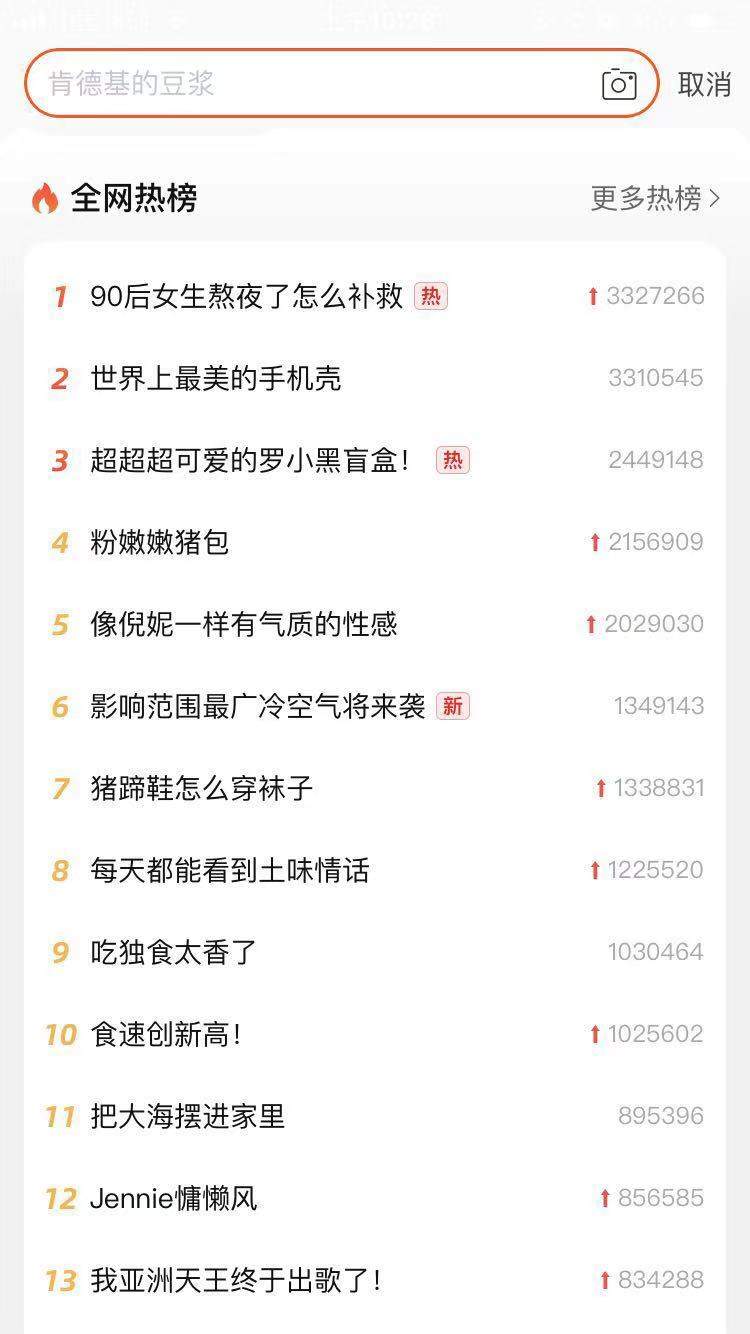
Task: Tap the topic 食速创新高
Action: coord(166,1034)
